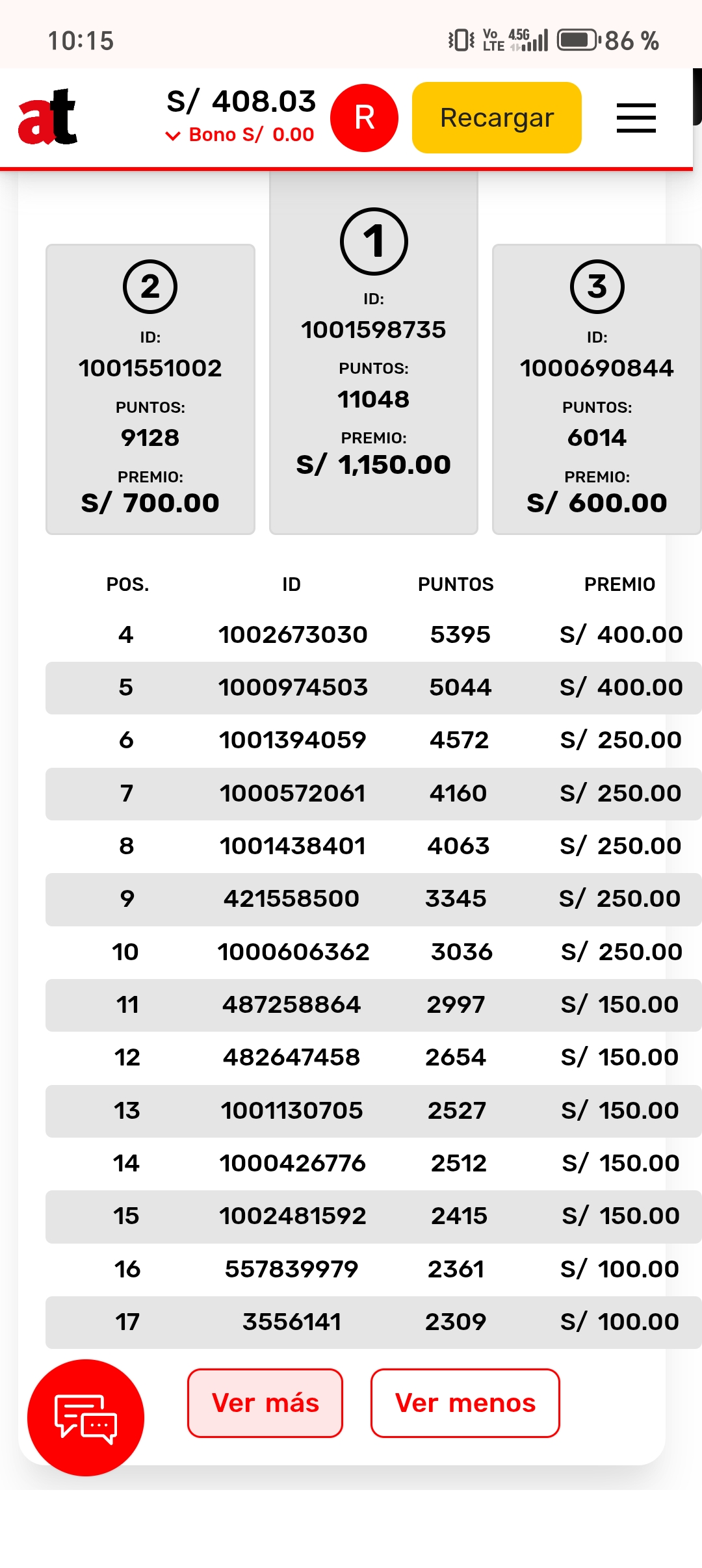Open the R profile avatar
Image resolution: width=702 pixels, height=1568 pixels.
click(x=364, y=118)
